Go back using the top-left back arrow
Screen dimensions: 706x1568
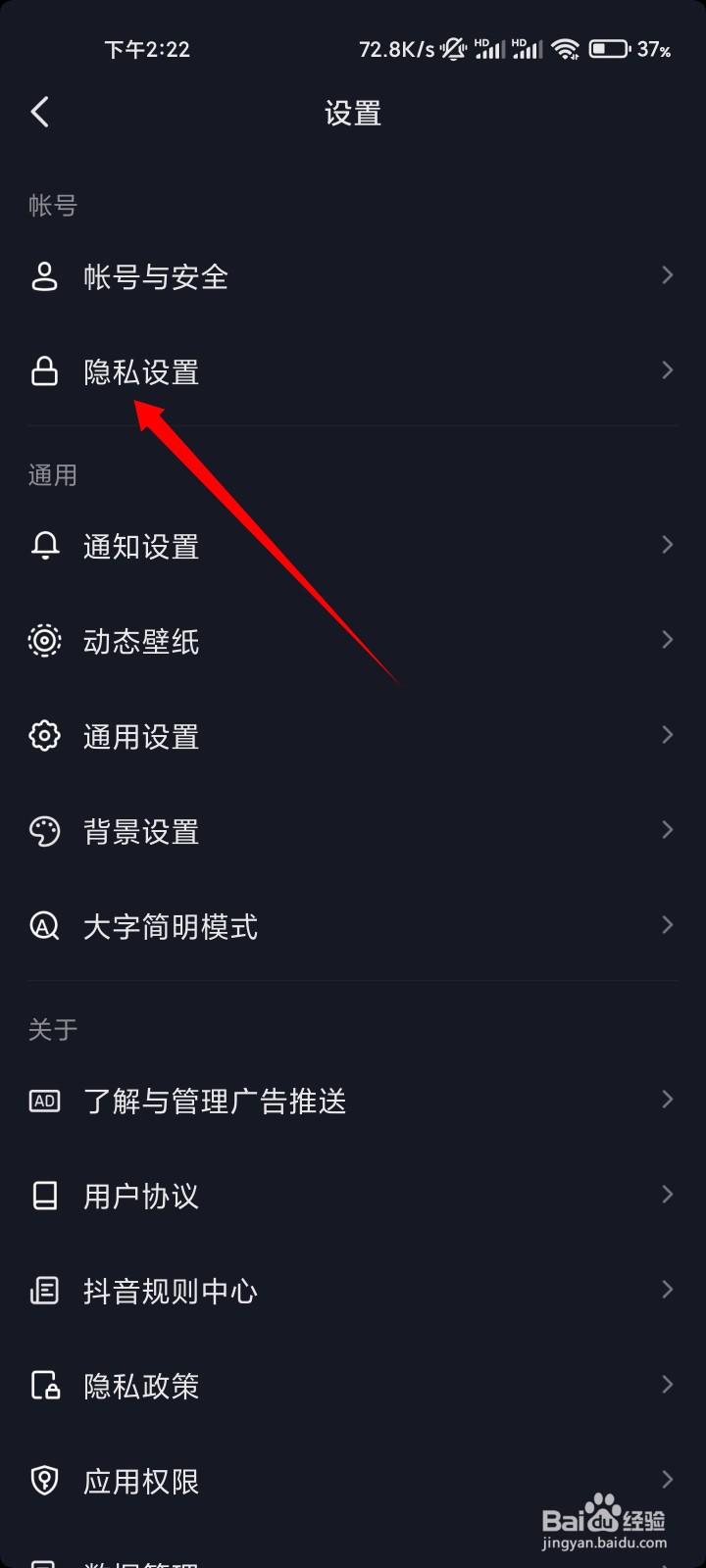[40, 112]
